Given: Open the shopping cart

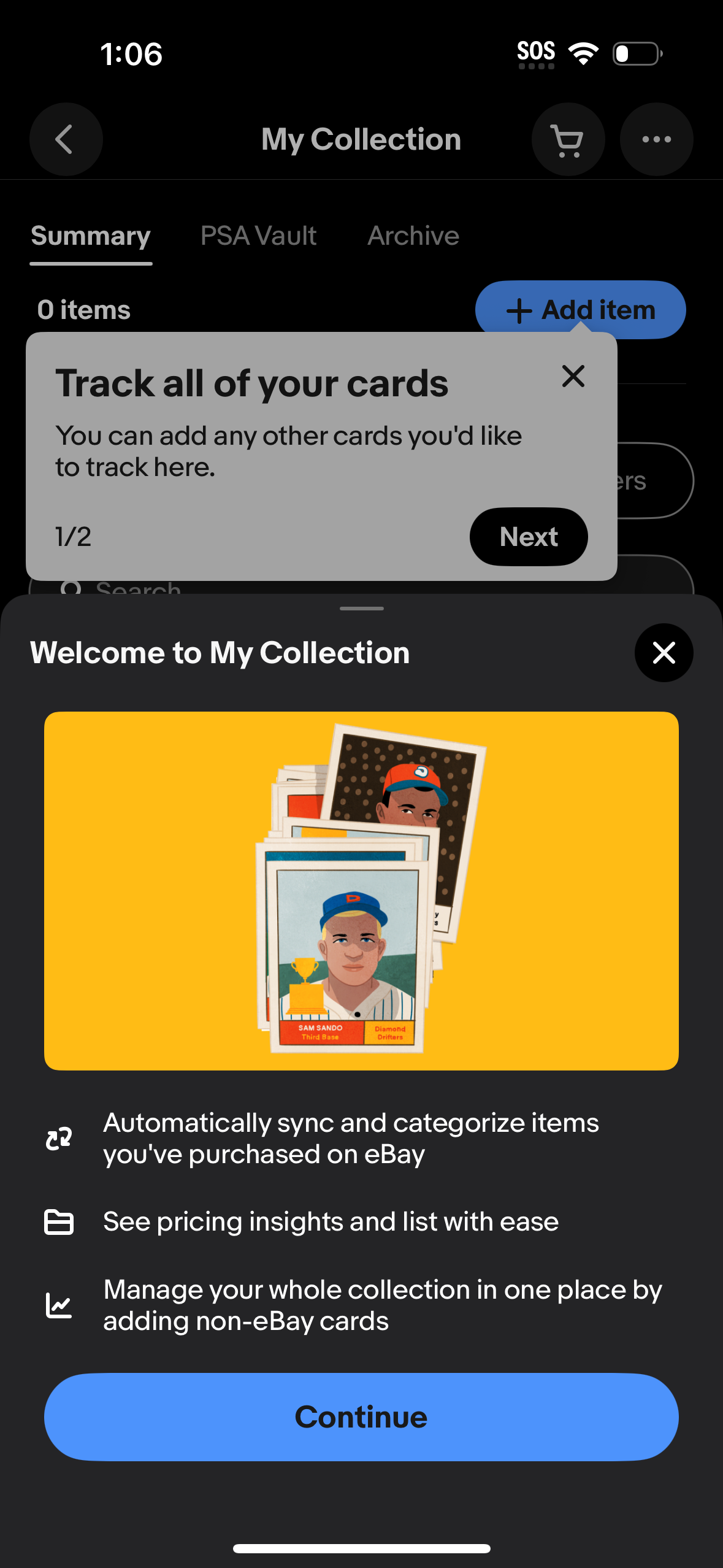Looking at the screenshot, I should 567,139.
